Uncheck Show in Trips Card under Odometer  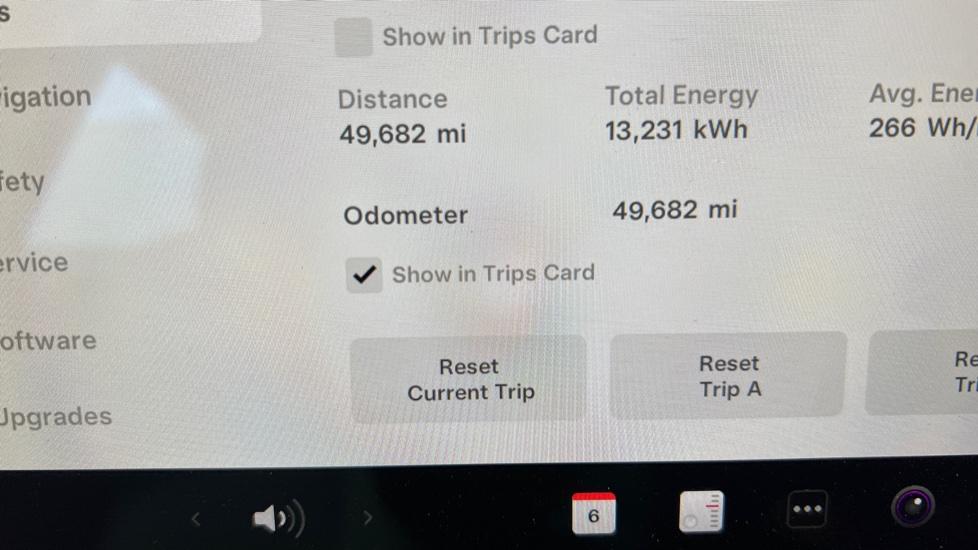point(364,275)
